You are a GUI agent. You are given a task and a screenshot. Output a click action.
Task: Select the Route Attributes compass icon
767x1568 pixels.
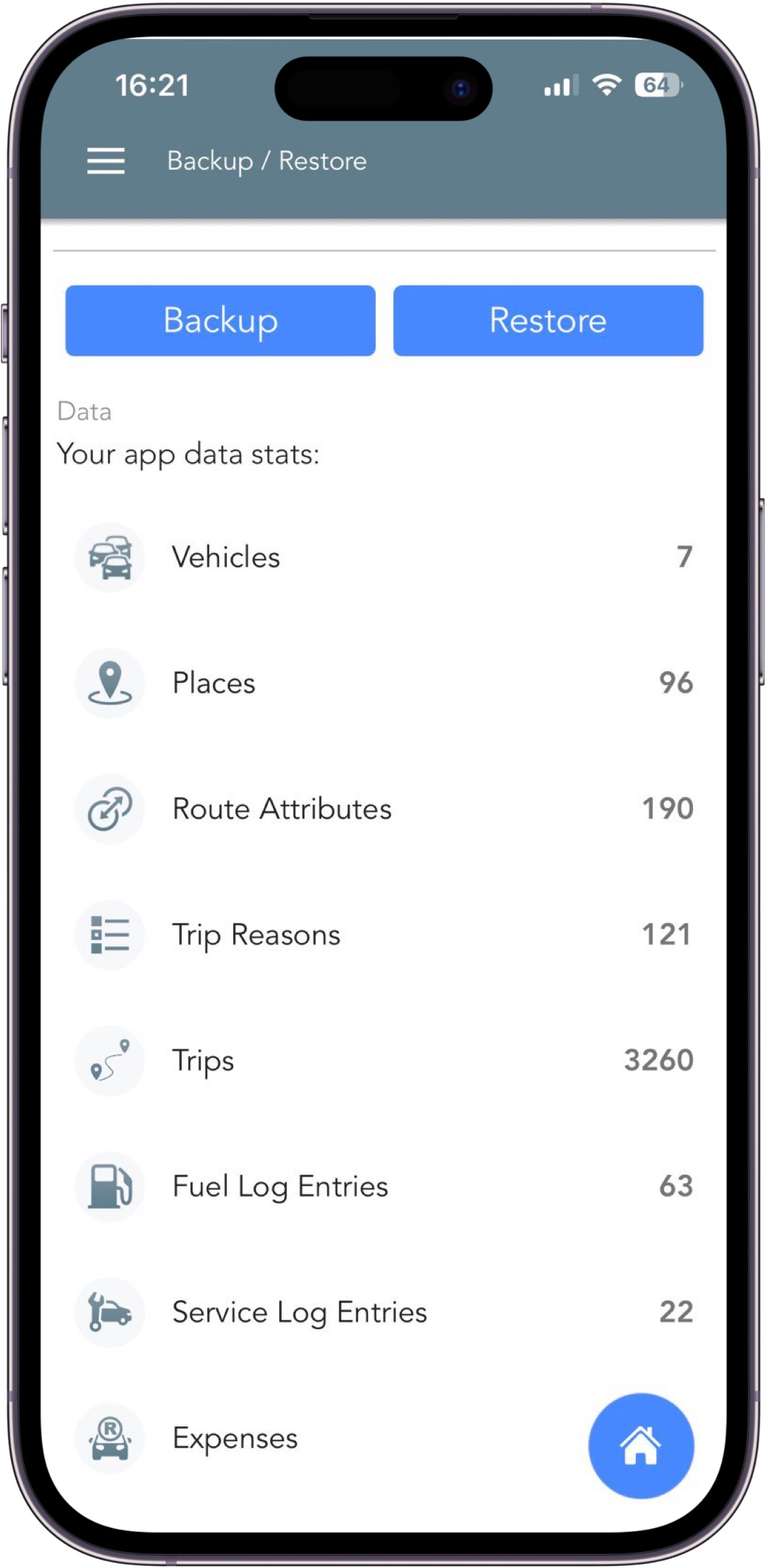click(x=109, y=808)
